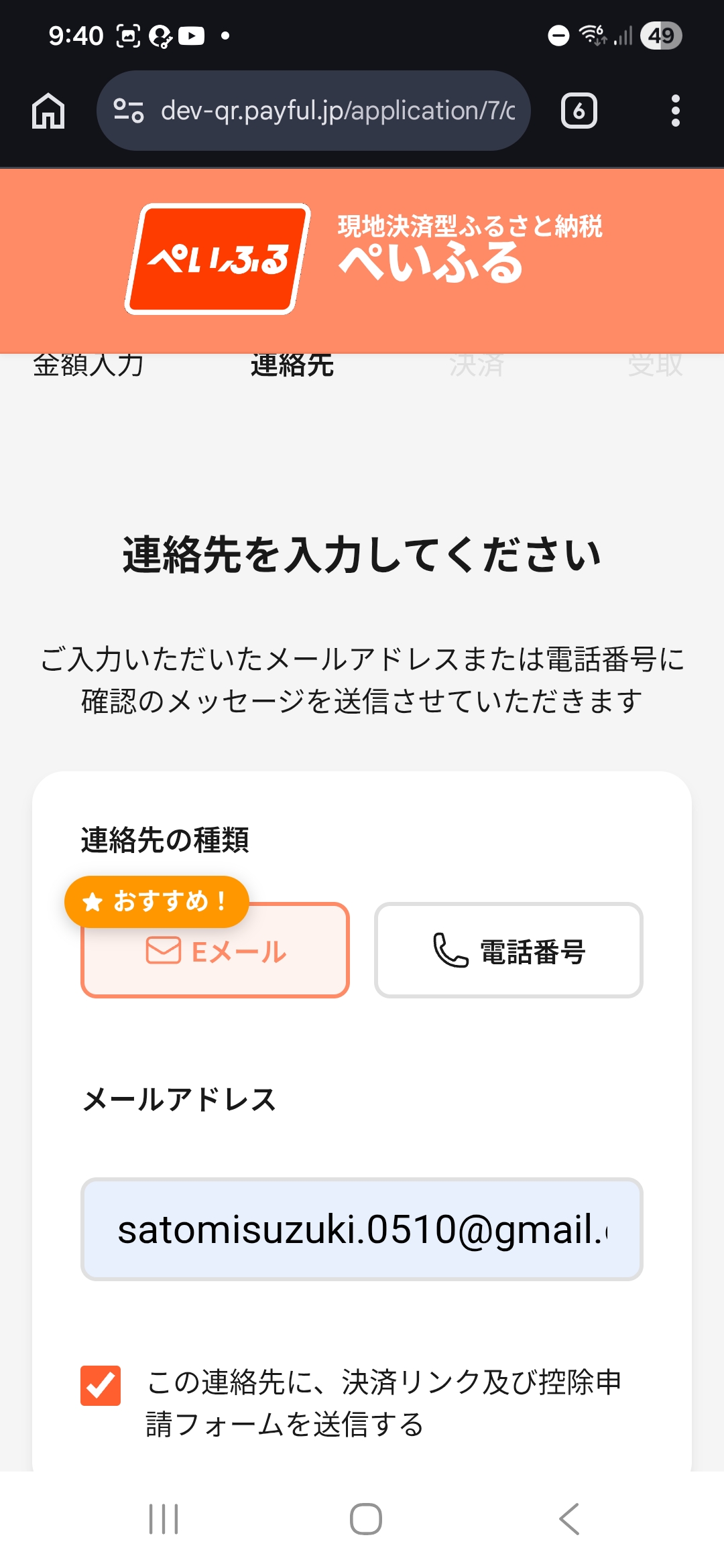Select the 連絡先 step tab
Viewport: 724px width, 1568px height.
(x=293, y=365)
